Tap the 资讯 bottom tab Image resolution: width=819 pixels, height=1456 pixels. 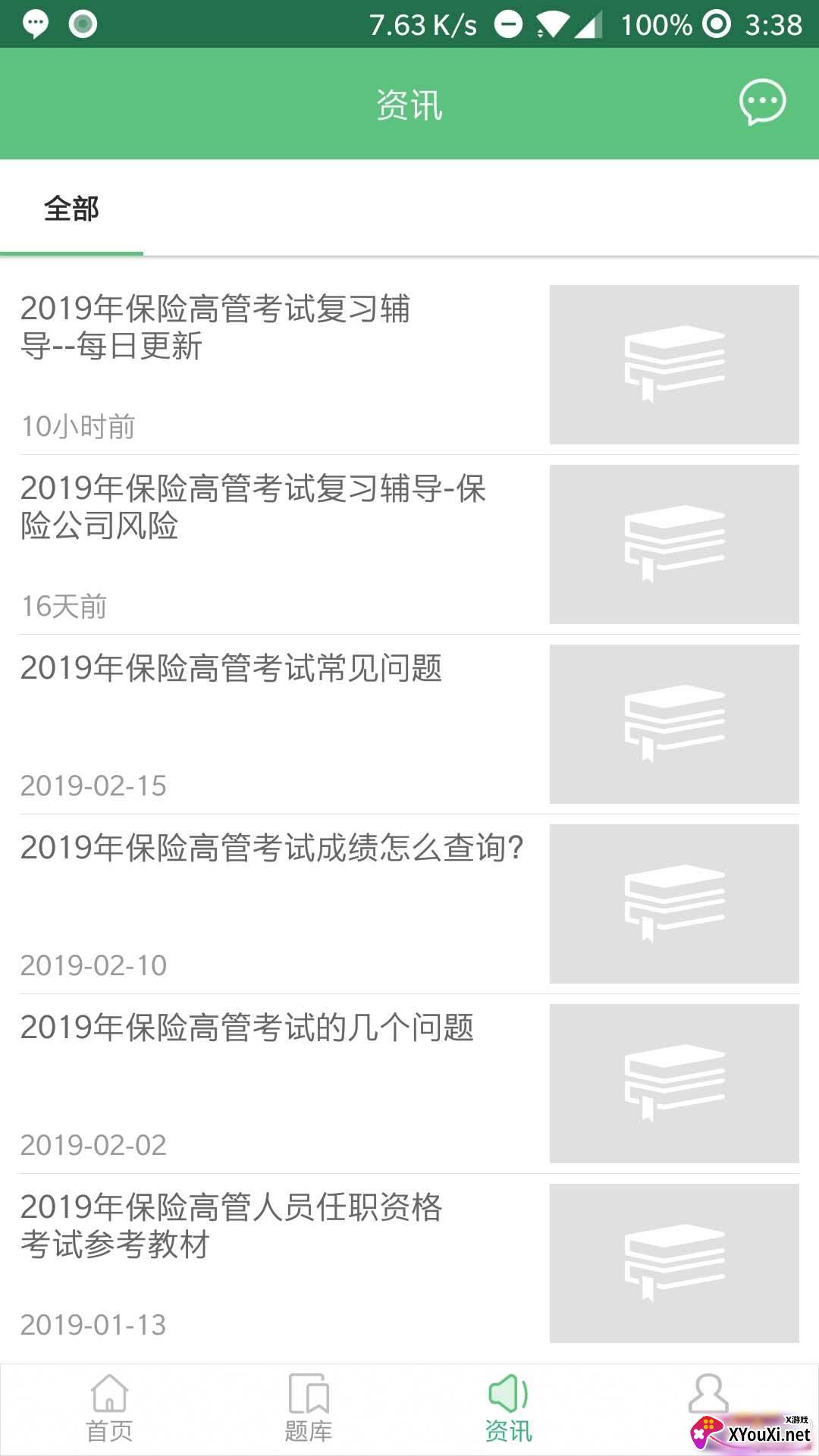[508, 1409]
